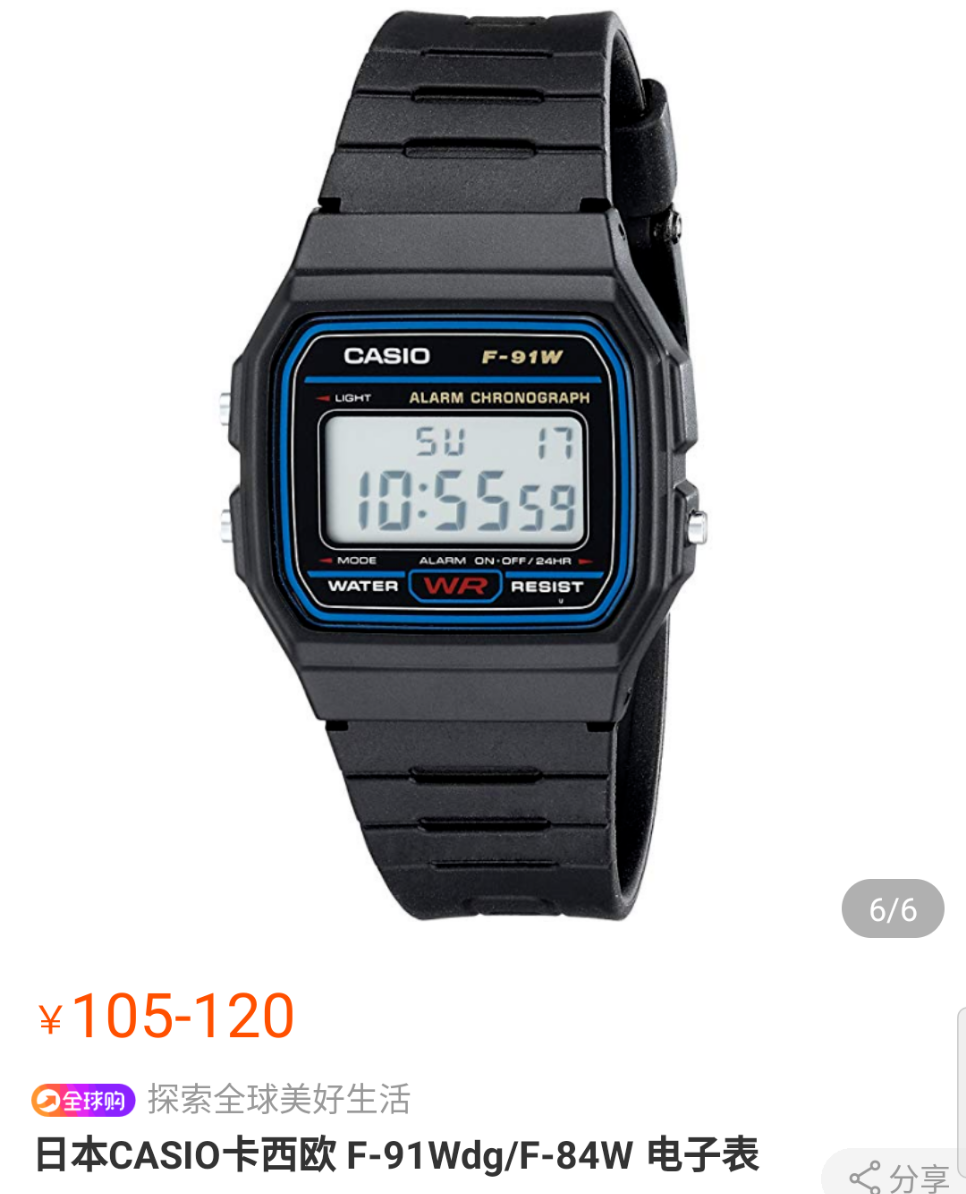Share this product via 分享 button
Viewport: 966px width, 1194px height.
(x=899, y=1176)
